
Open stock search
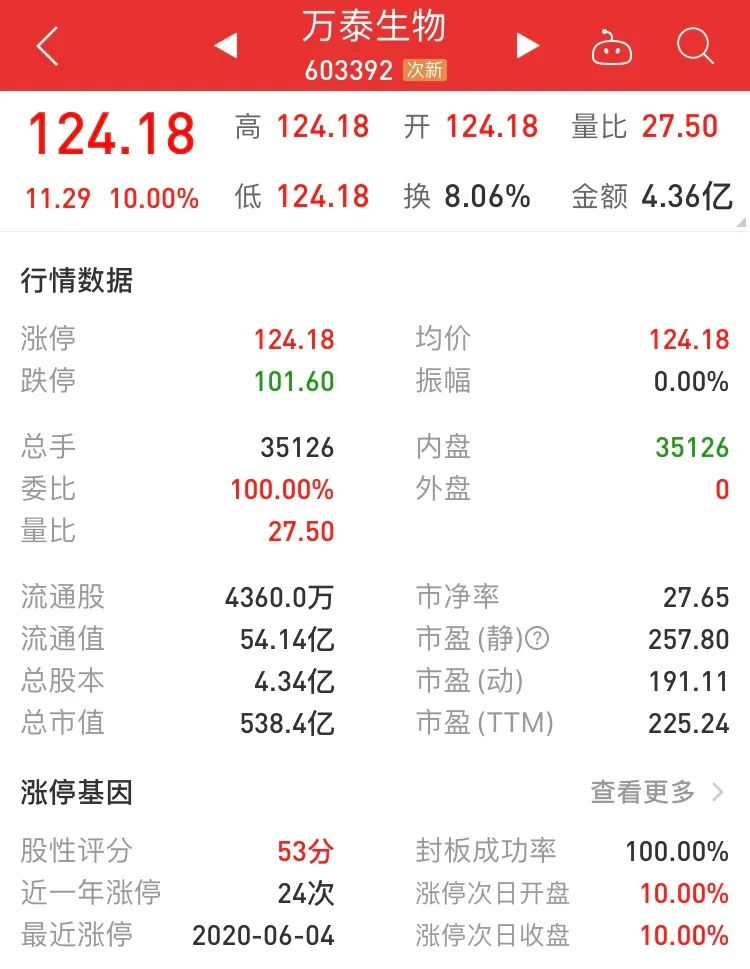[x=694, y=46]
